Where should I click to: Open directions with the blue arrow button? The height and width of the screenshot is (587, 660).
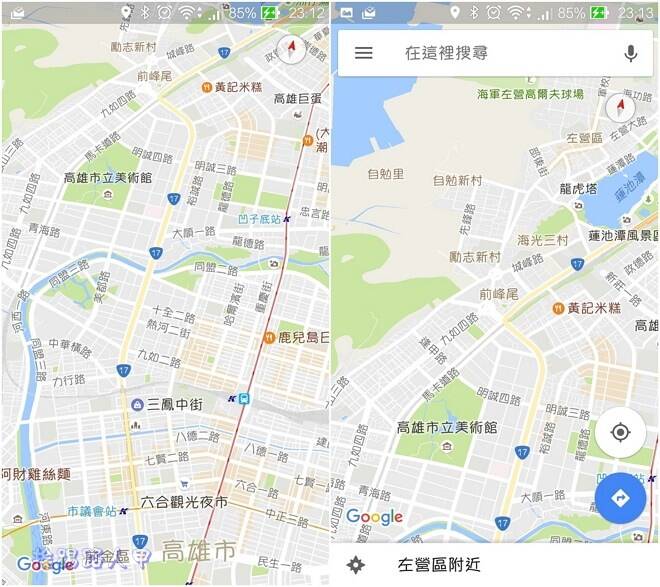620,497
